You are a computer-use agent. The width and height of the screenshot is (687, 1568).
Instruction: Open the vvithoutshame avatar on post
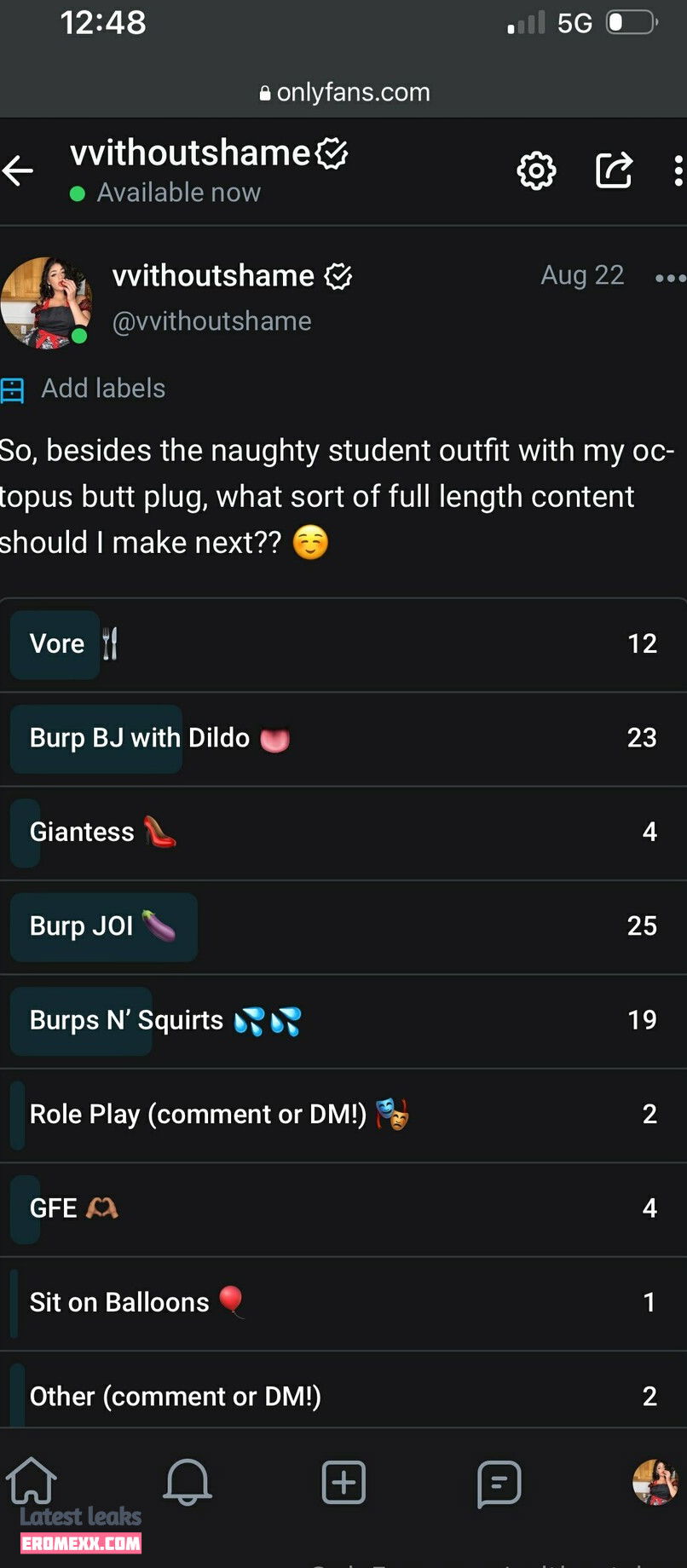[x=46, y=303]
